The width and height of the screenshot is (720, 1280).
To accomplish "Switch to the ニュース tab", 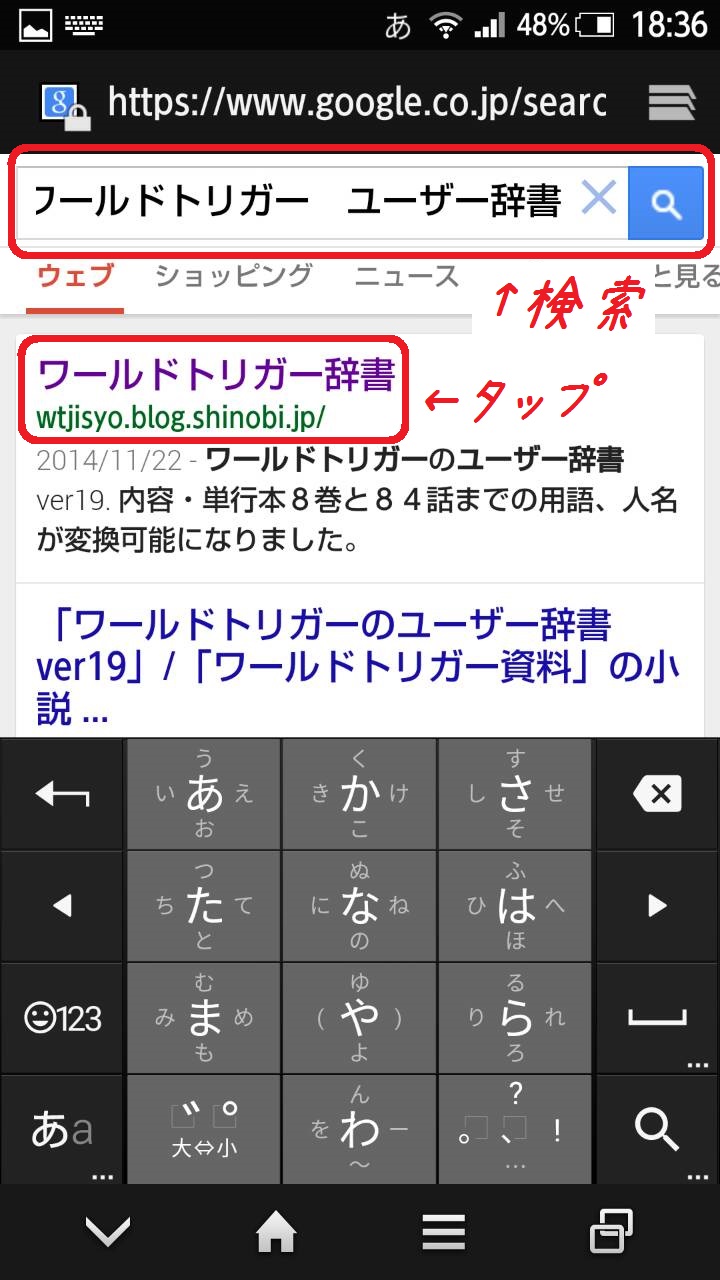I will (x=406, y=275).
